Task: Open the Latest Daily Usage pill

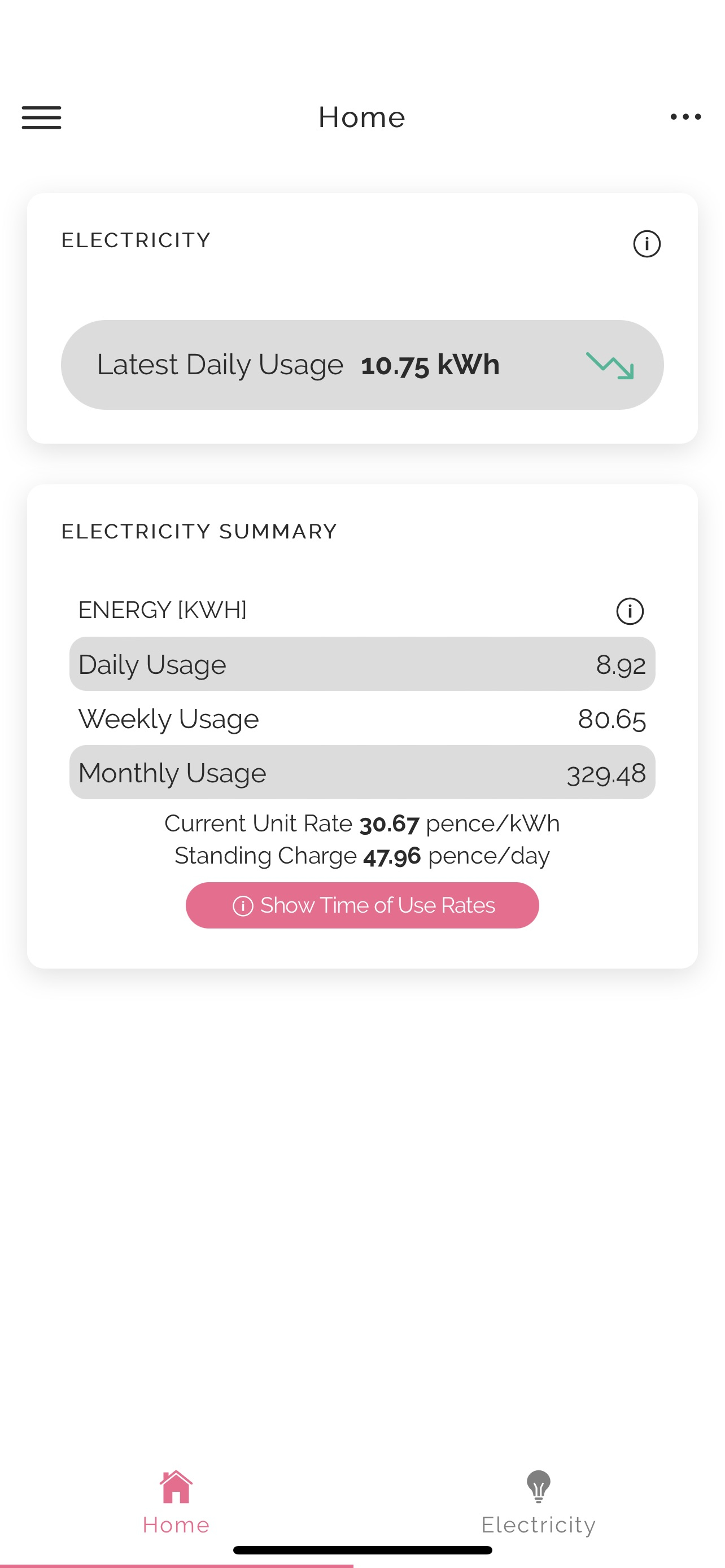Action: point(362,365)
